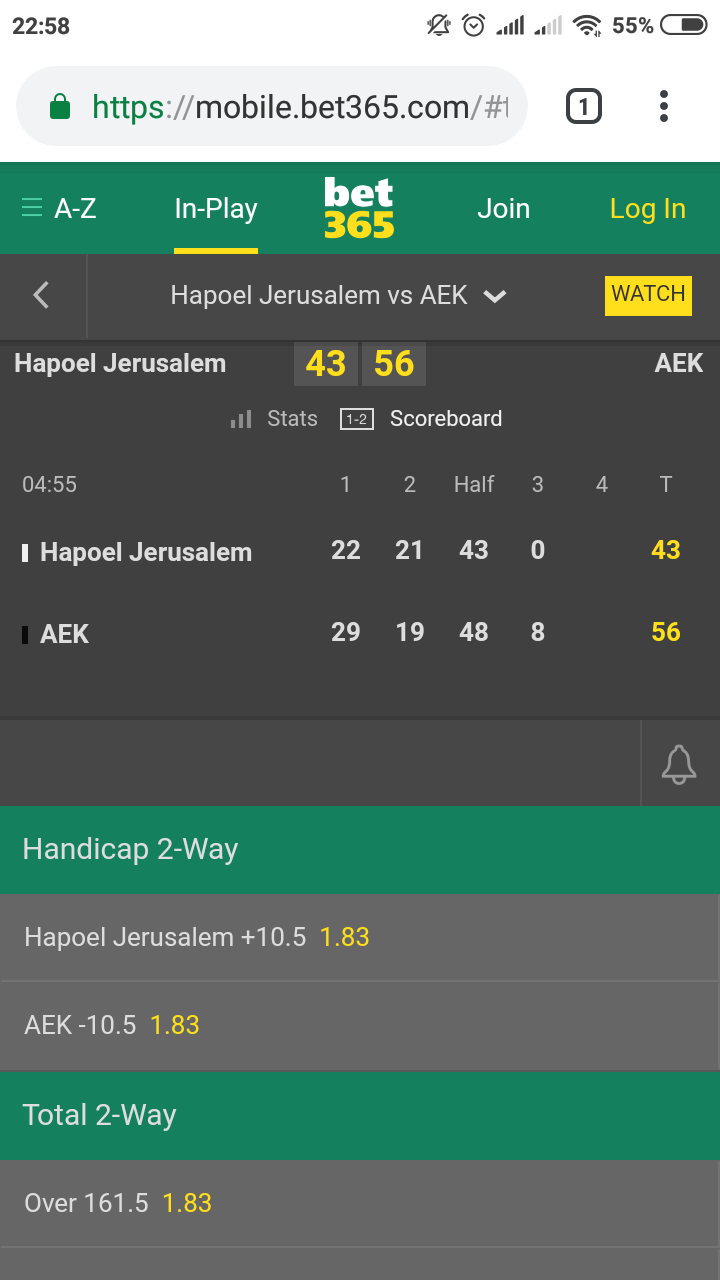This screenshot has height=1280, width=720.
Task: Collapse the Total 2-Way market
Action: (x=360, y=1115)
